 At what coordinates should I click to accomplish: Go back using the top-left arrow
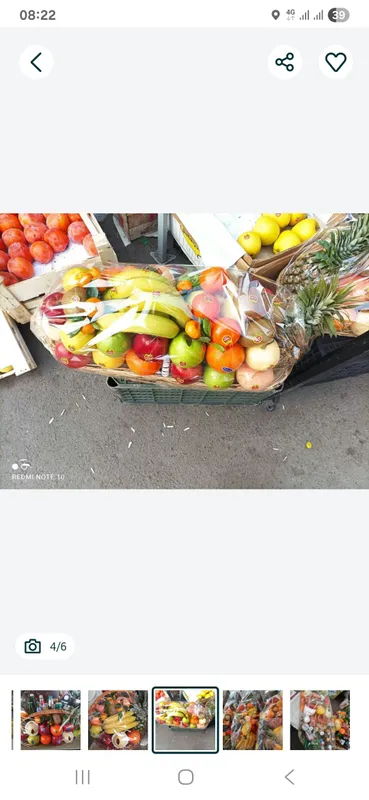click(x=36, y=62)
